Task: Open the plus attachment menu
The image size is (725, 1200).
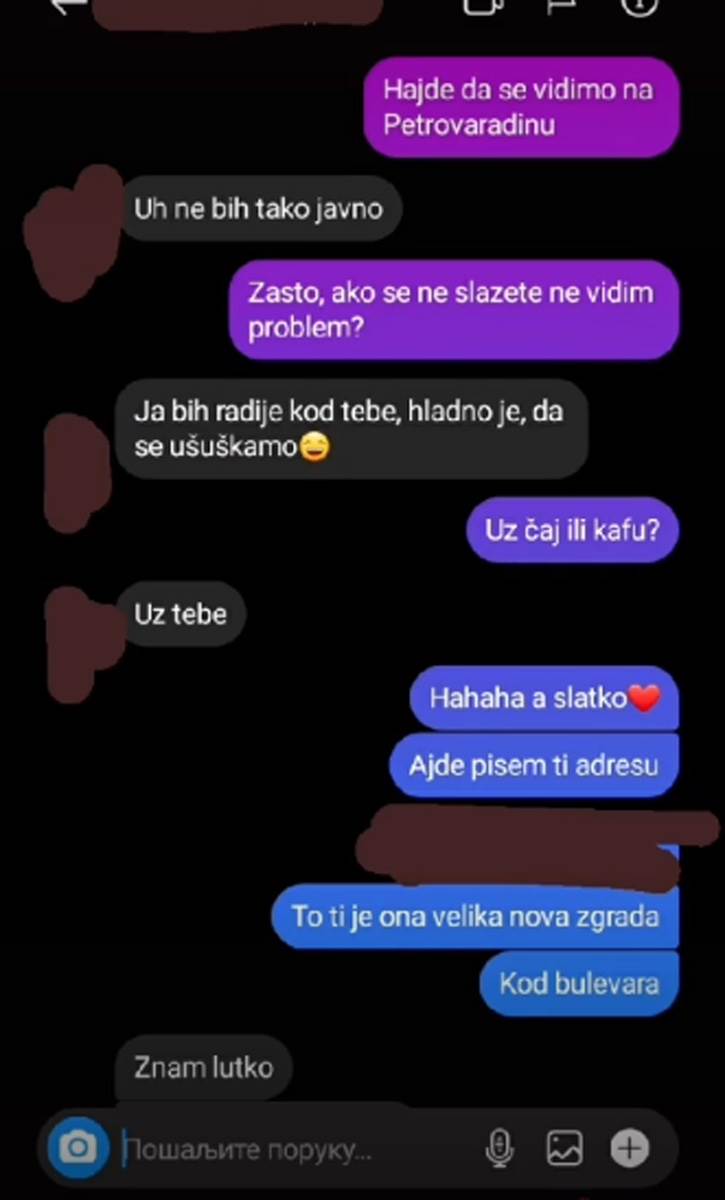Action: [628, 1148]
